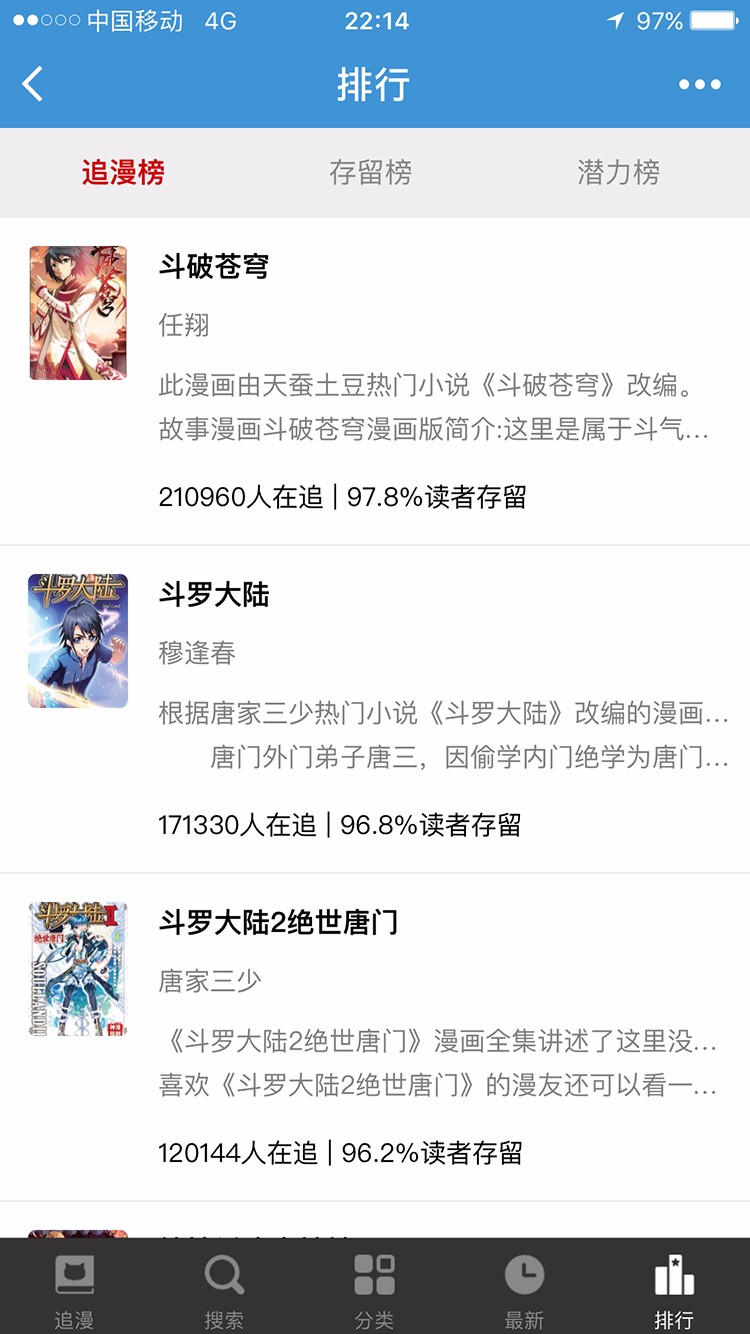The height and width of the screenshot is (1334, 750).
Task: Go to the 追漫 bottom tab
Action: pyautogui.click(x=74, y=1290)
